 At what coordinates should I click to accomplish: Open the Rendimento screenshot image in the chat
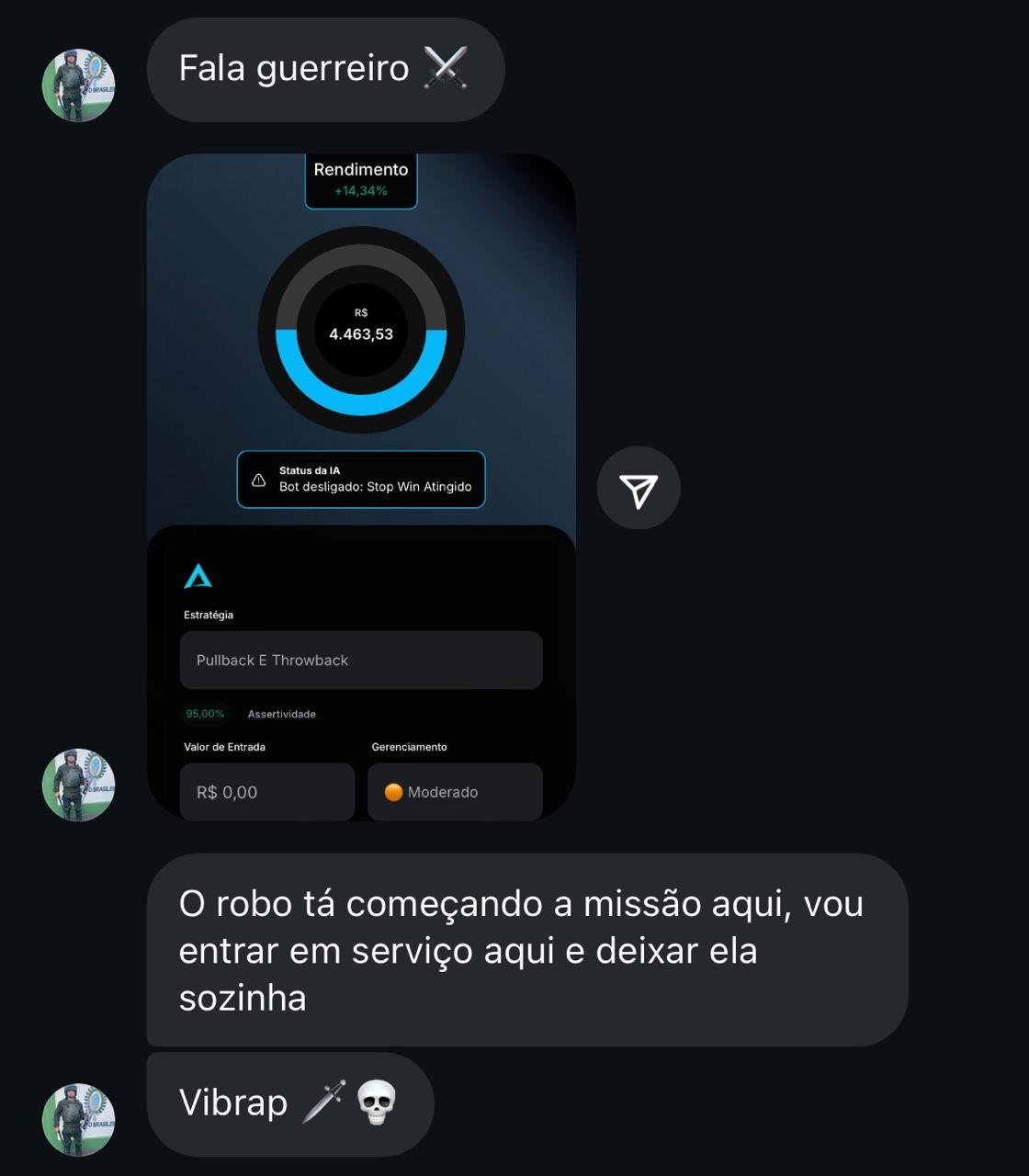pos(361,487)
